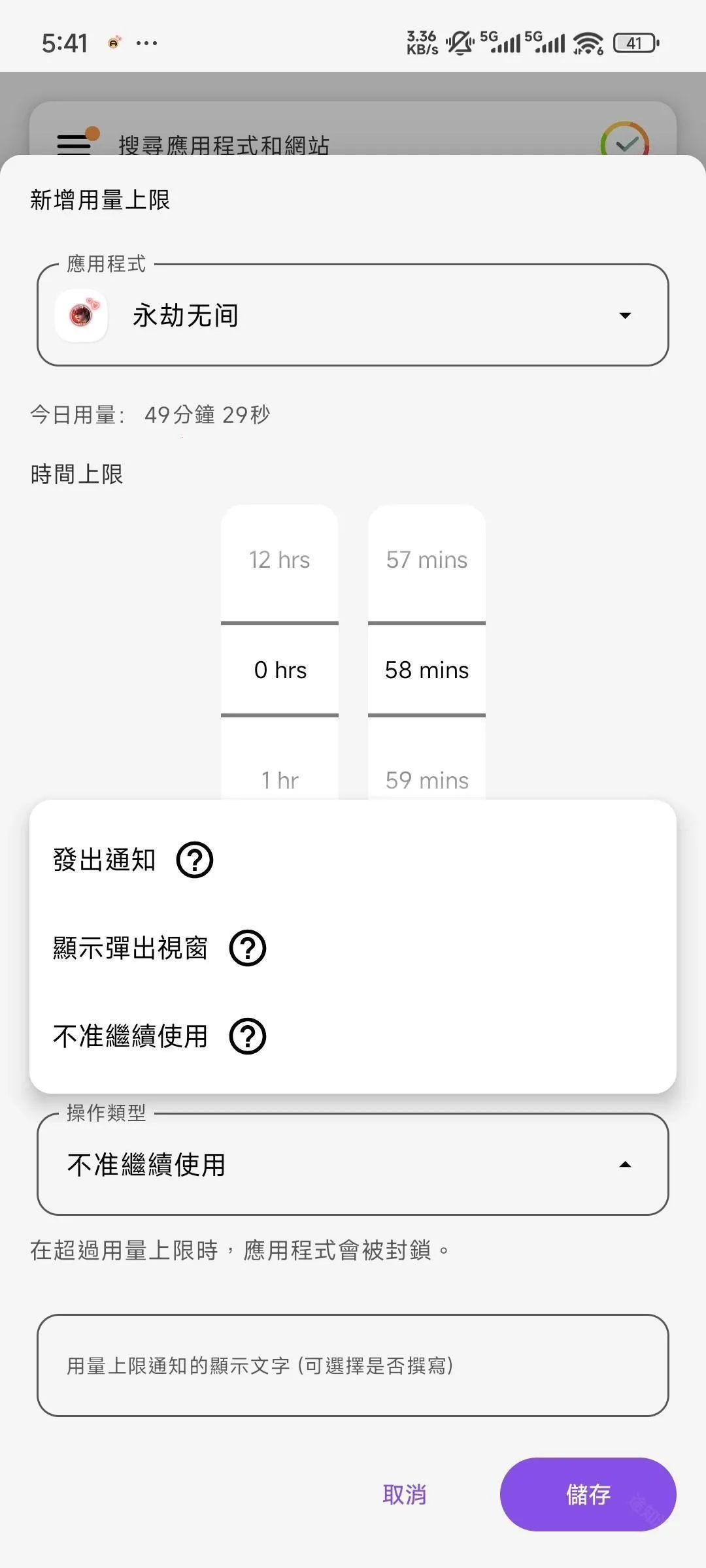The height and width of the screenshot is (1568, 706).
Task: Select 發出通知 from the options list
Action: point(103,860)
